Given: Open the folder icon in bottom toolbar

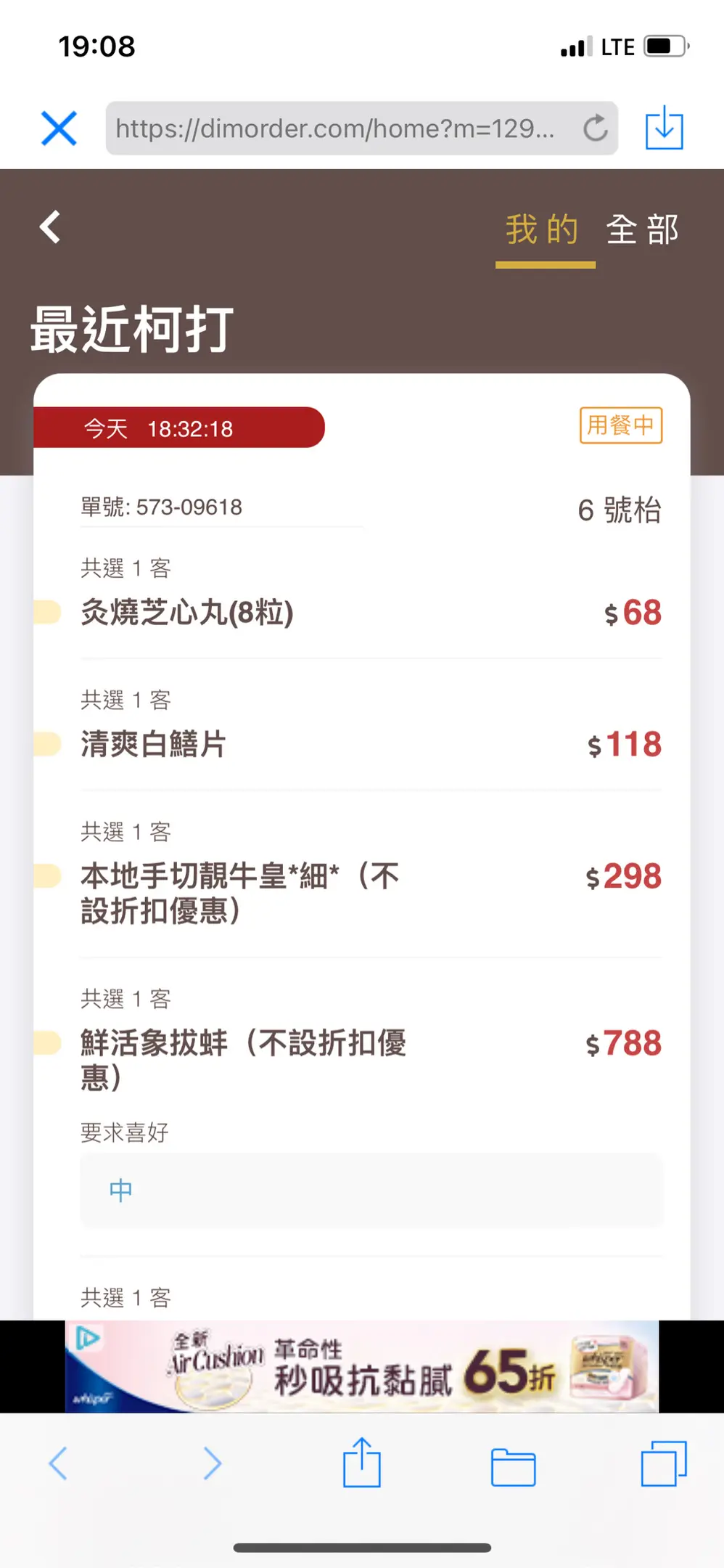Looking at the screenshot, I should click(513, 1466).
